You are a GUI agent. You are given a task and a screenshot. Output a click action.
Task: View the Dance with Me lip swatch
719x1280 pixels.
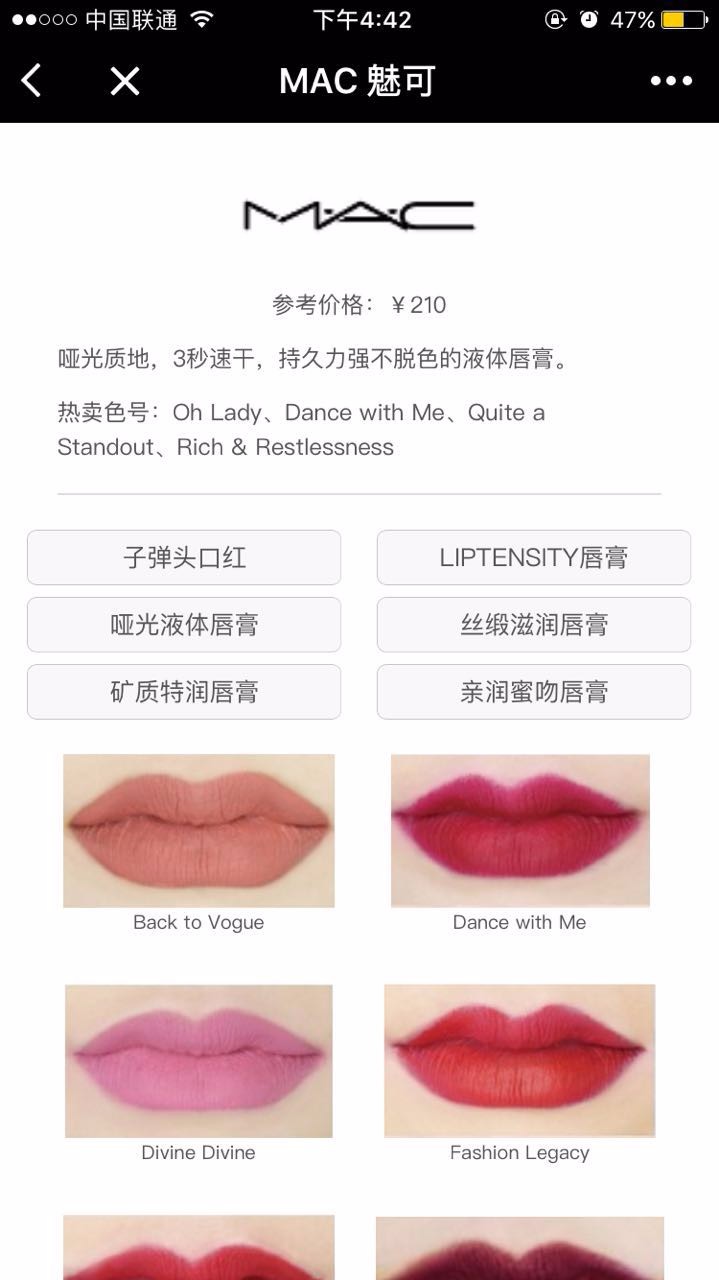[520, 831]
